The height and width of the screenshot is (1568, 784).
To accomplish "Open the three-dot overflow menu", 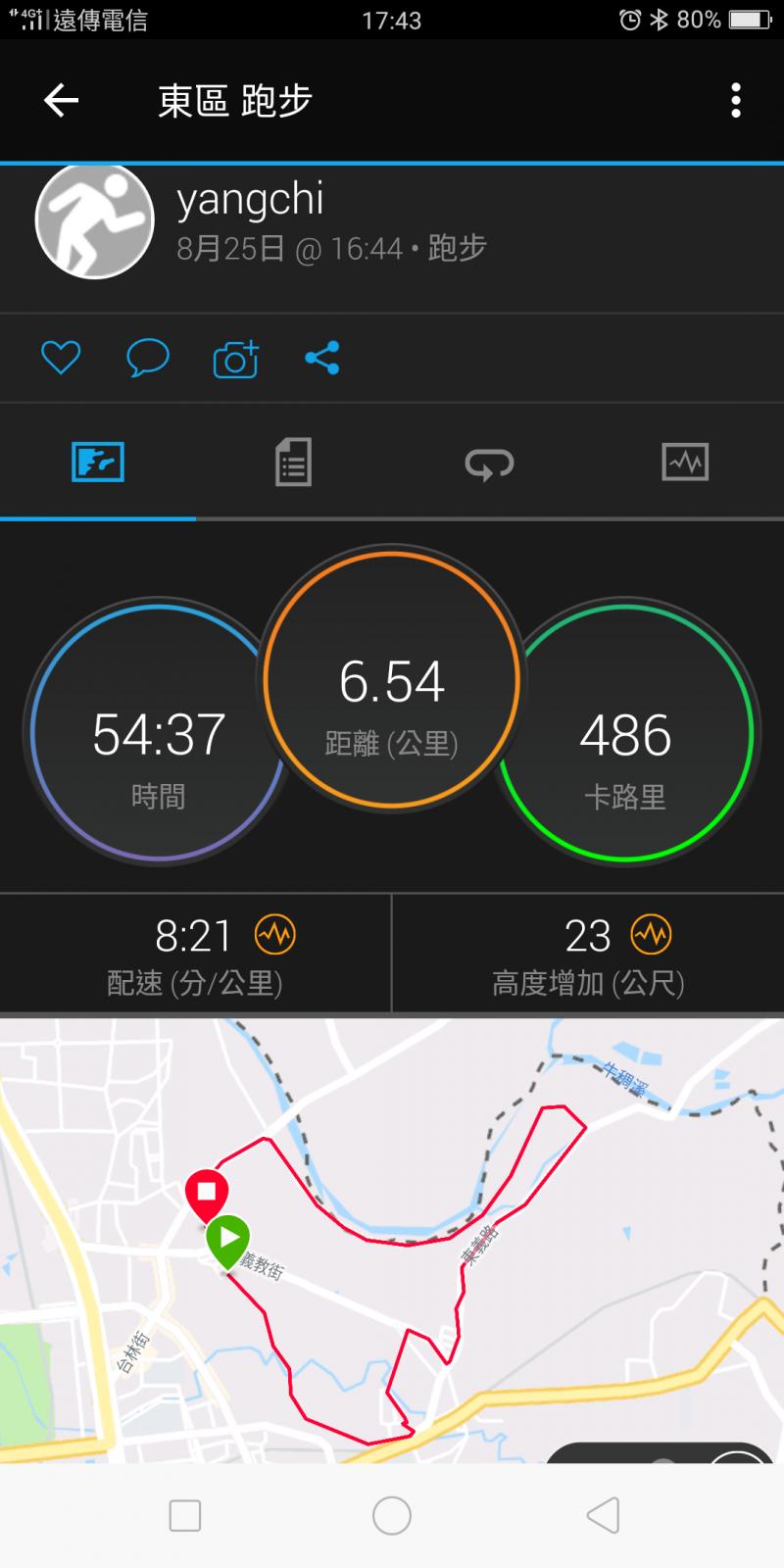I will pyautogui.click(x=736, y=100).
